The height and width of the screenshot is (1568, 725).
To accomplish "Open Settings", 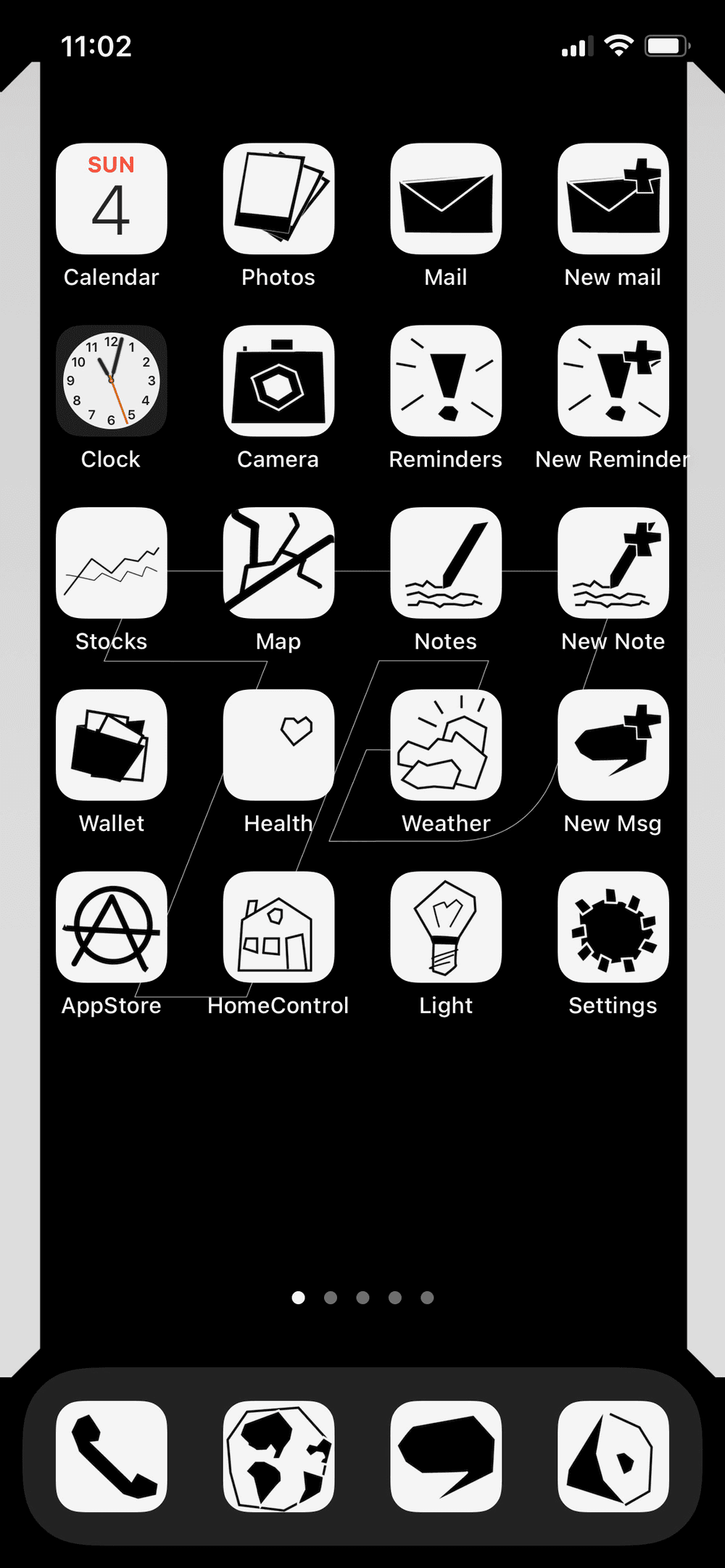I will (613, 927).
